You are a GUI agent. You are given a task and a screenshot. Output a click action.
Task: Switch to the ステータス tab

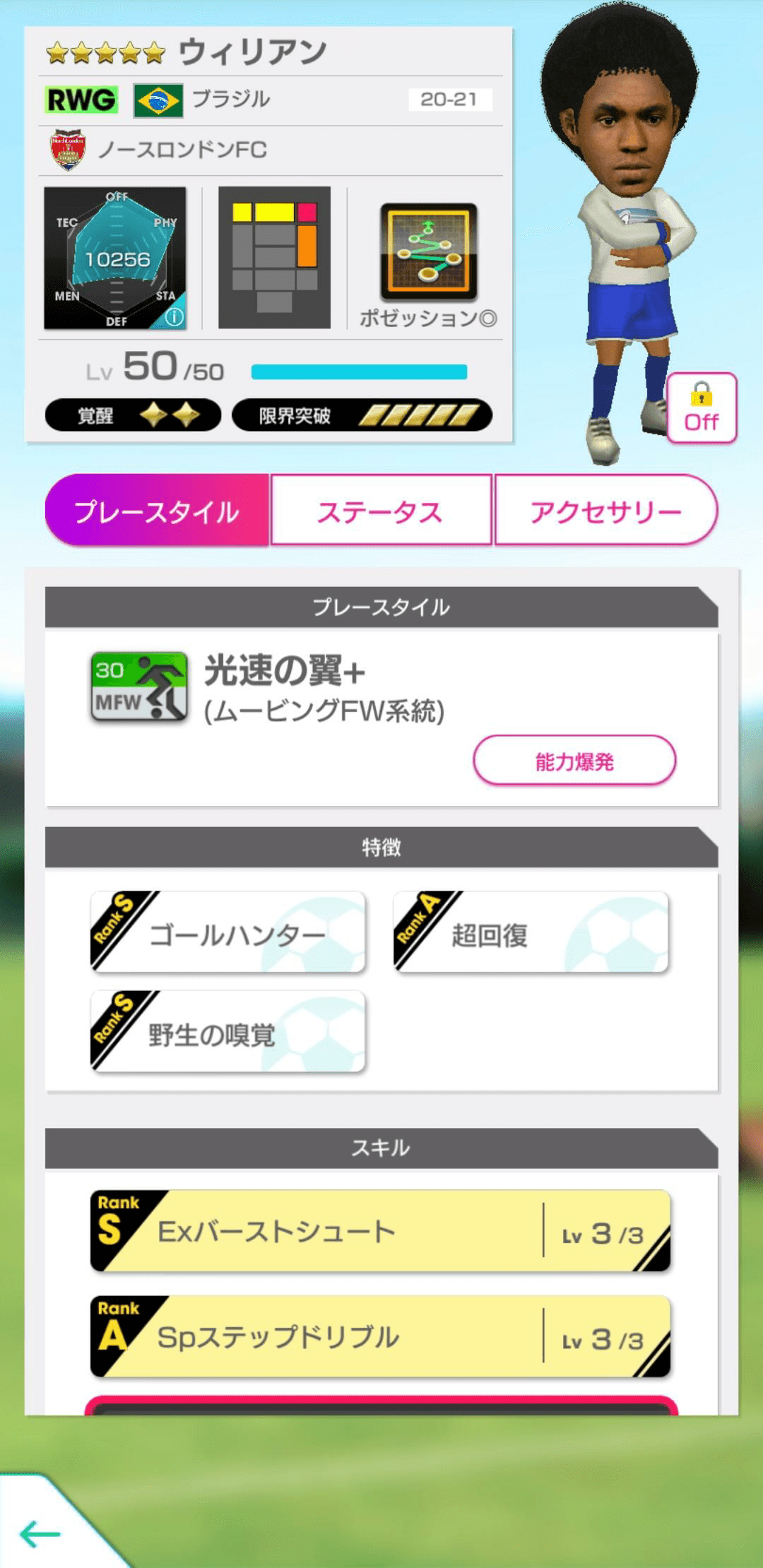click(x=381, y=512)
